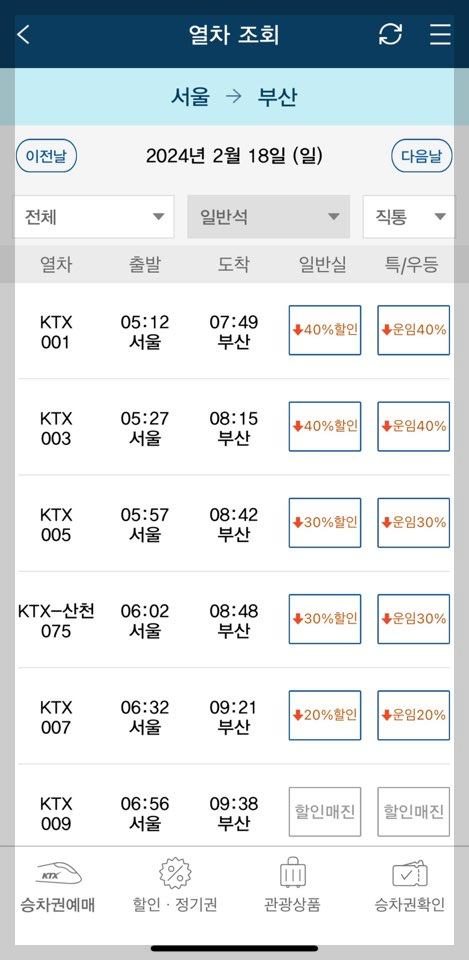Refresh the train search results

point(391,34)
